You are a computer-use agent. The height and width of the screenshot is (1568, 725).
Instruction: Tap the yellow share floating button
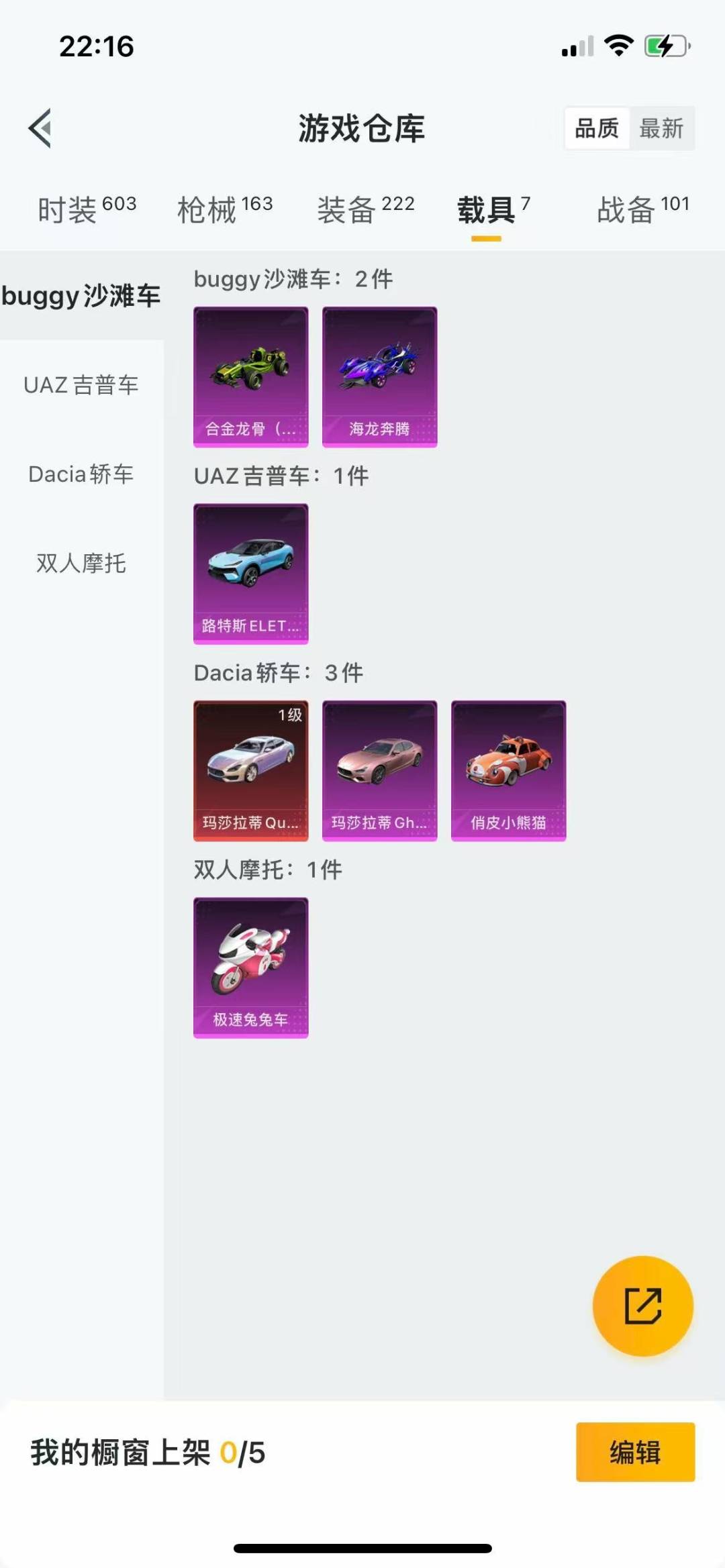point(642,1306)
